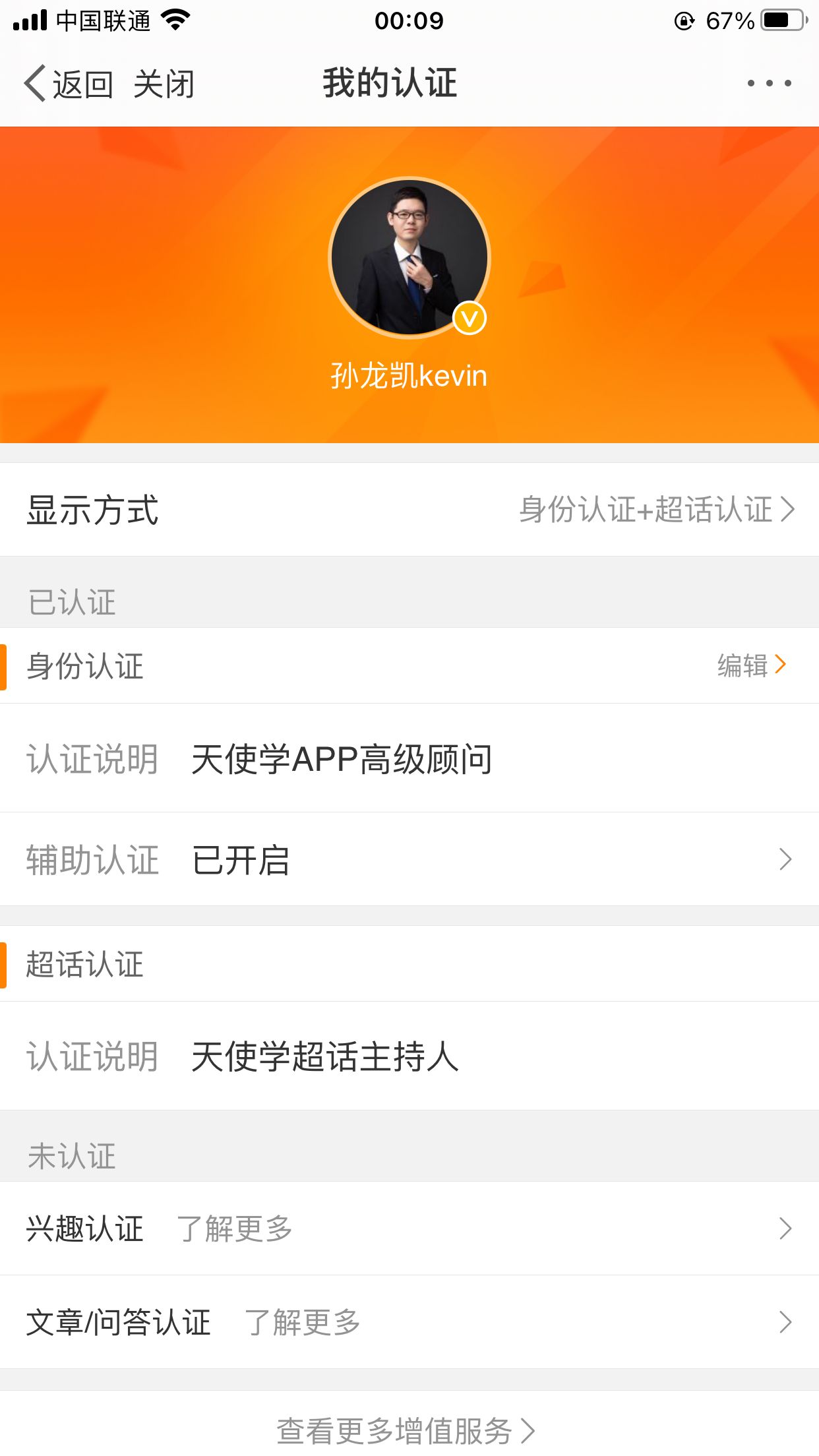Edit the 身份认证 identity verification
The height and width of the screenshot is (1456, 819).
[x=752, y=665]
